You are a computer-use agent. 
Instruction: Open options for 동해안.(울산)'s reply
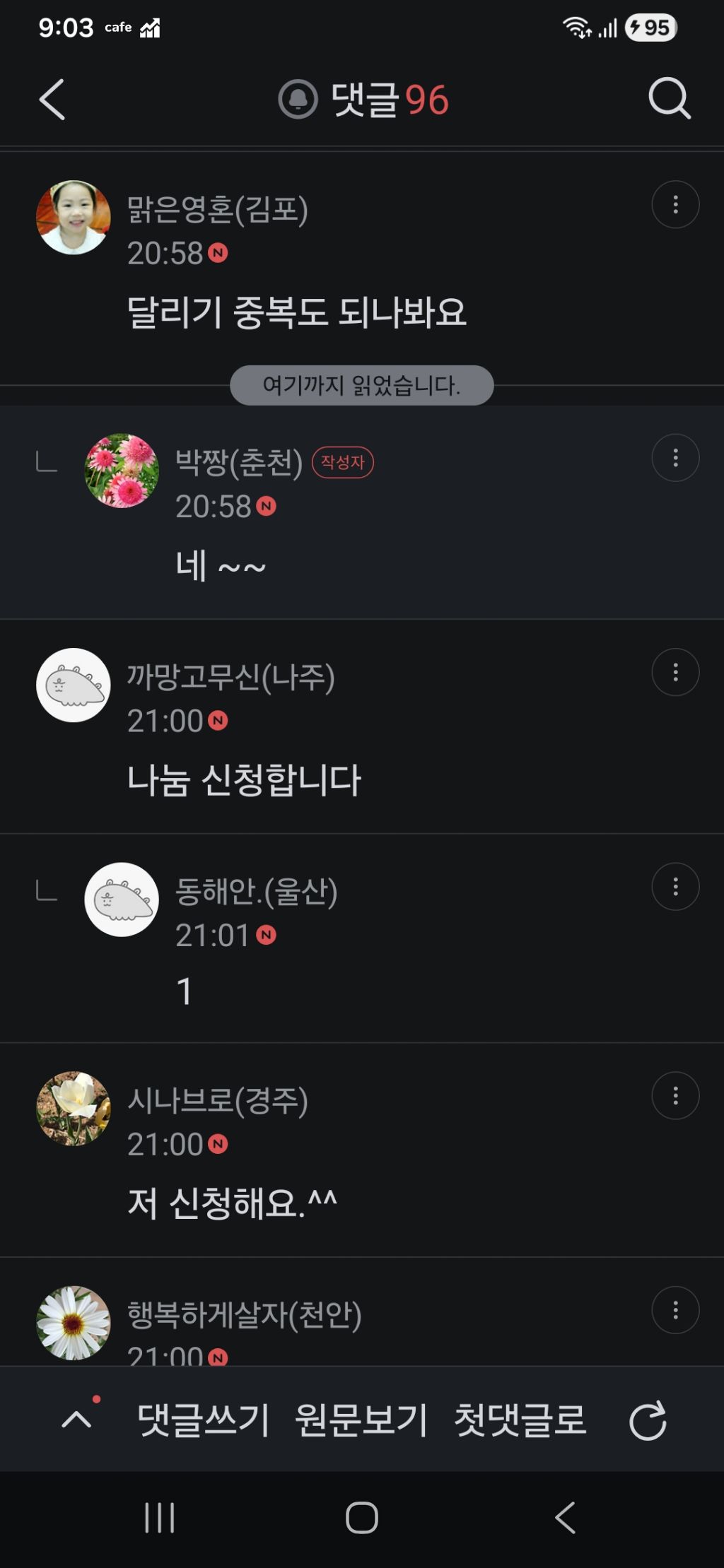pos(675,886)
